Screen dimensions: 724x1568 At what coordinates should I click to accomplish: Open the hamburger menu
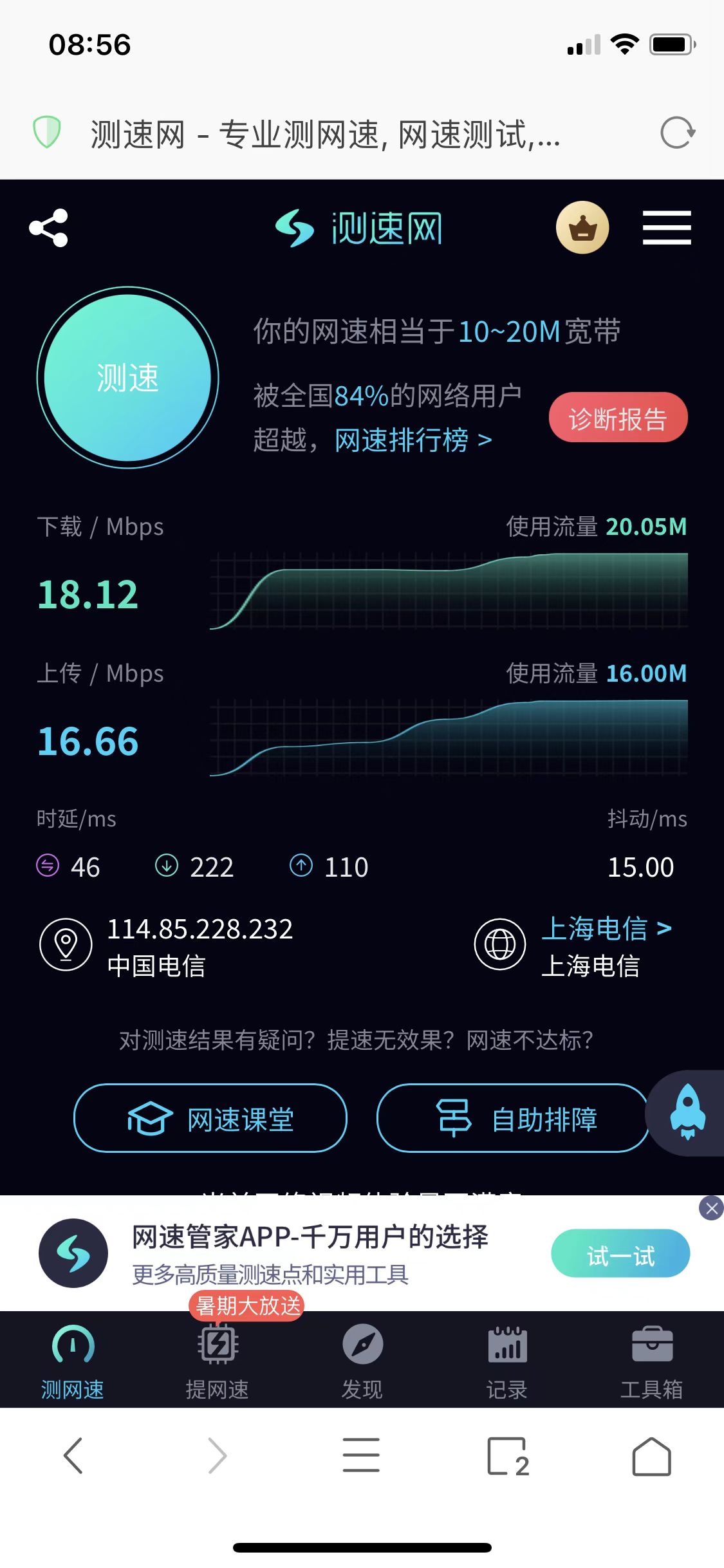click(x=667, y=228)
